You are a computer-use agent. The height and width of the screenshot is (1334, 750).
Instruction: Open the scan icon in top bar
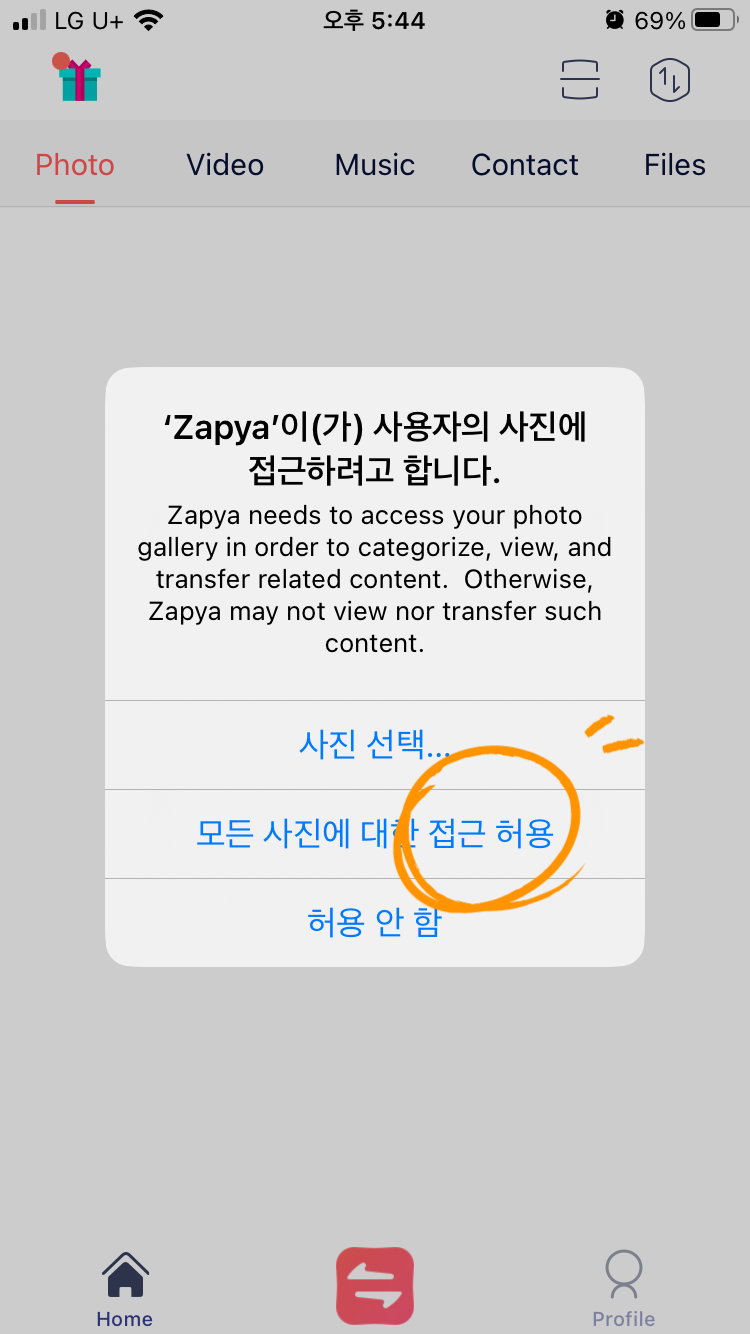[580, 80]
